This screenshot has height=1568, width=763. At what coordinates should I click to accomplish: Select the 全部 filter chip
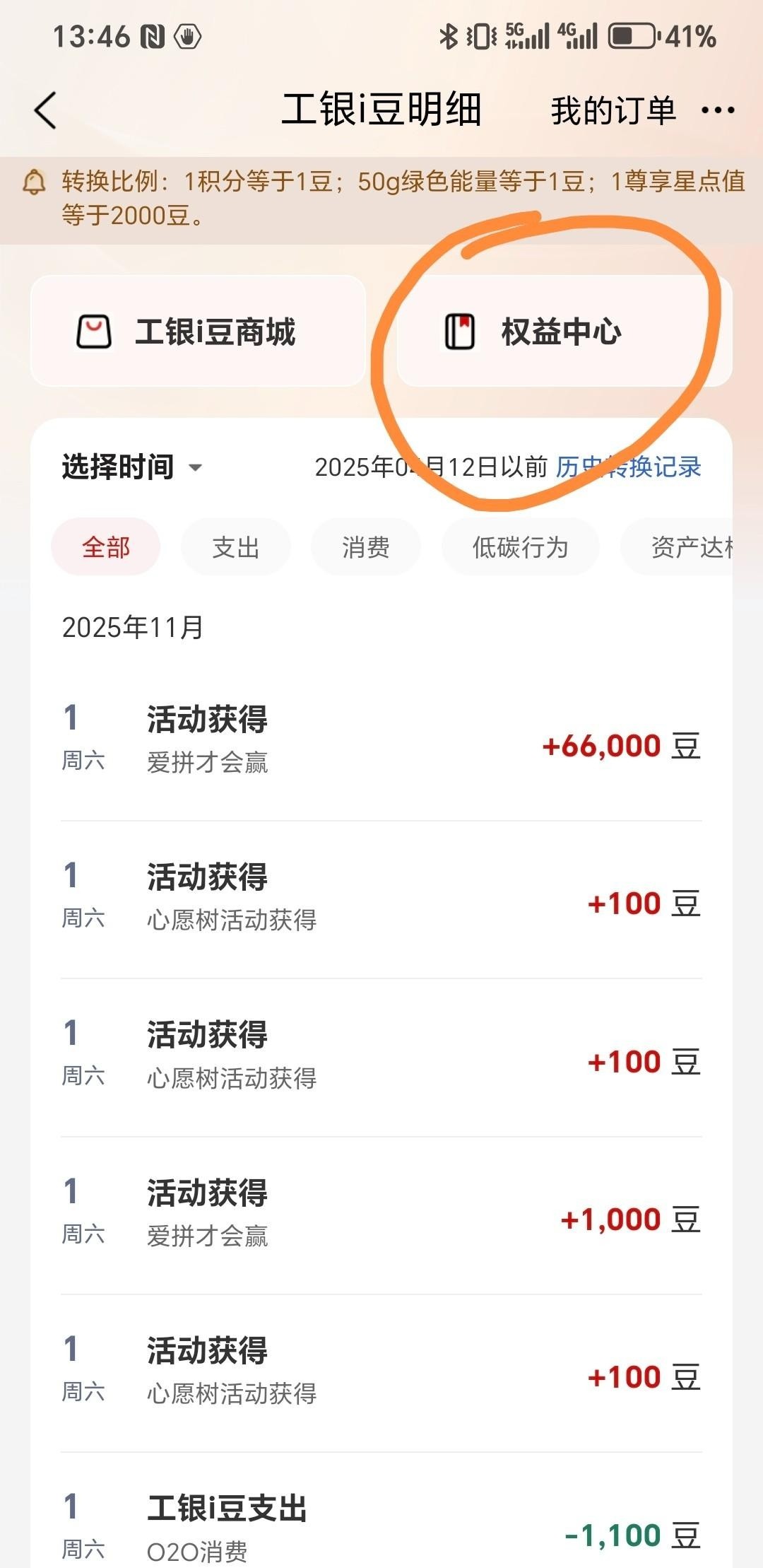pos(106,547)
